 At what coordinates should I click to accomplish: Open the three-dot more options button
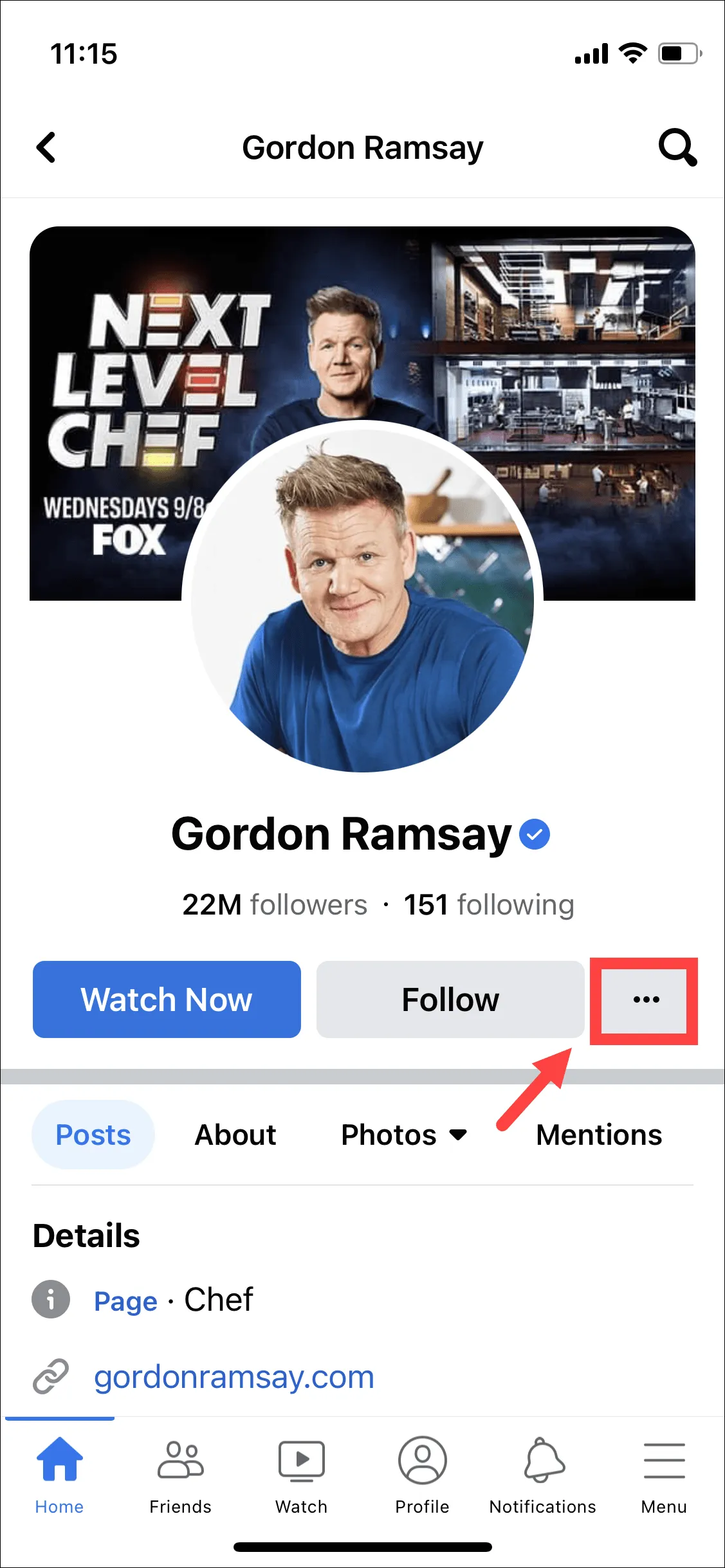[645, 999]
